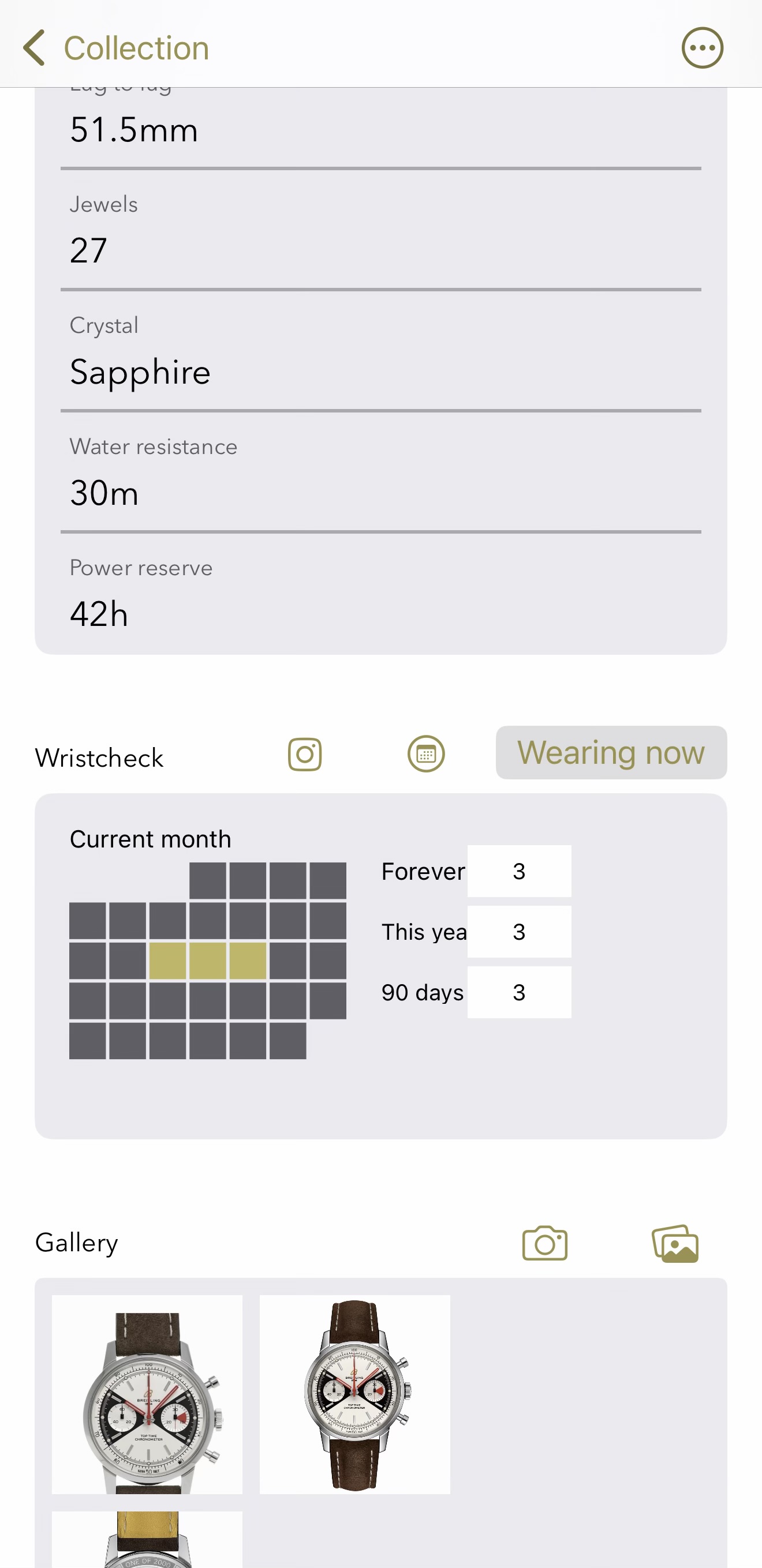Open the wristcheck calendar
The height and width of the screenshot is (1568, 762).
[x=426, y=754]
